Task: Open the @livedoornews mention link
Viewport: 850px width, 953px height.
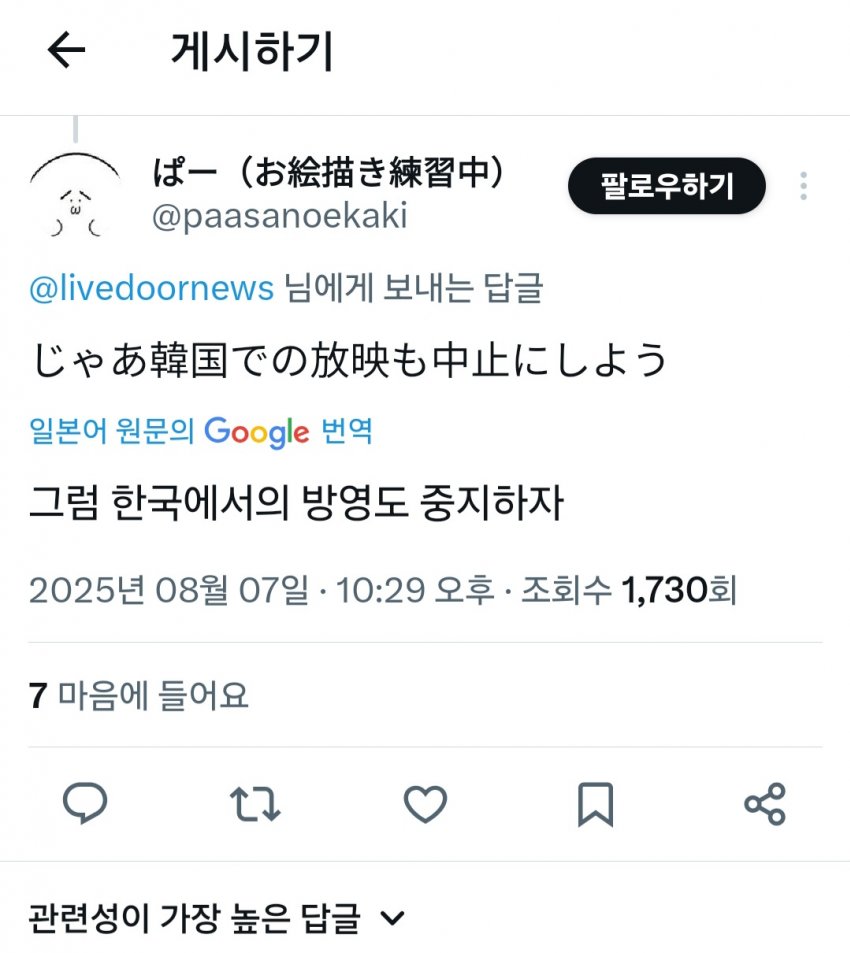Action: tap(151, 289)
